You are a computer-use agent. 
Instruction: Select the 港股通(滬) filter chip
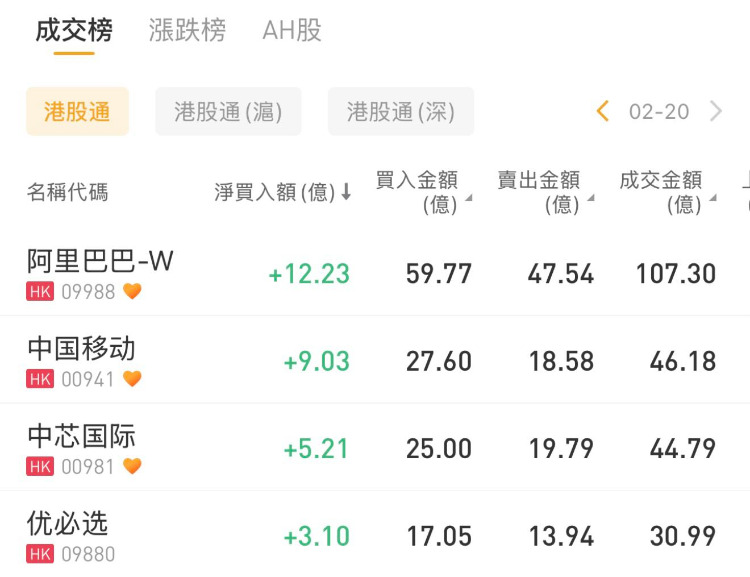click(x=228, y=112)
